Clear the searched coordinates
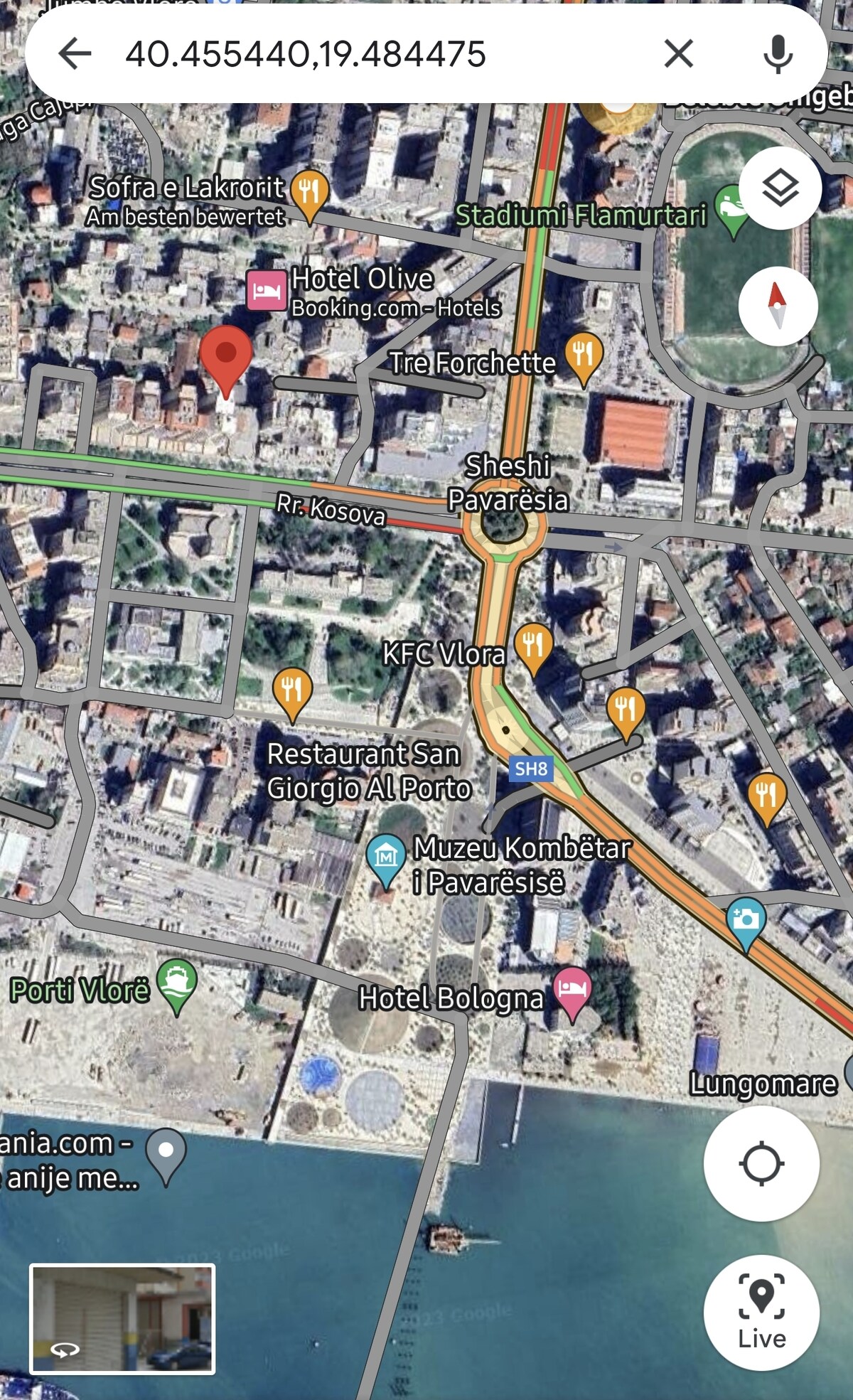Screen dimensions: 853x1400 tap(678, 53)
